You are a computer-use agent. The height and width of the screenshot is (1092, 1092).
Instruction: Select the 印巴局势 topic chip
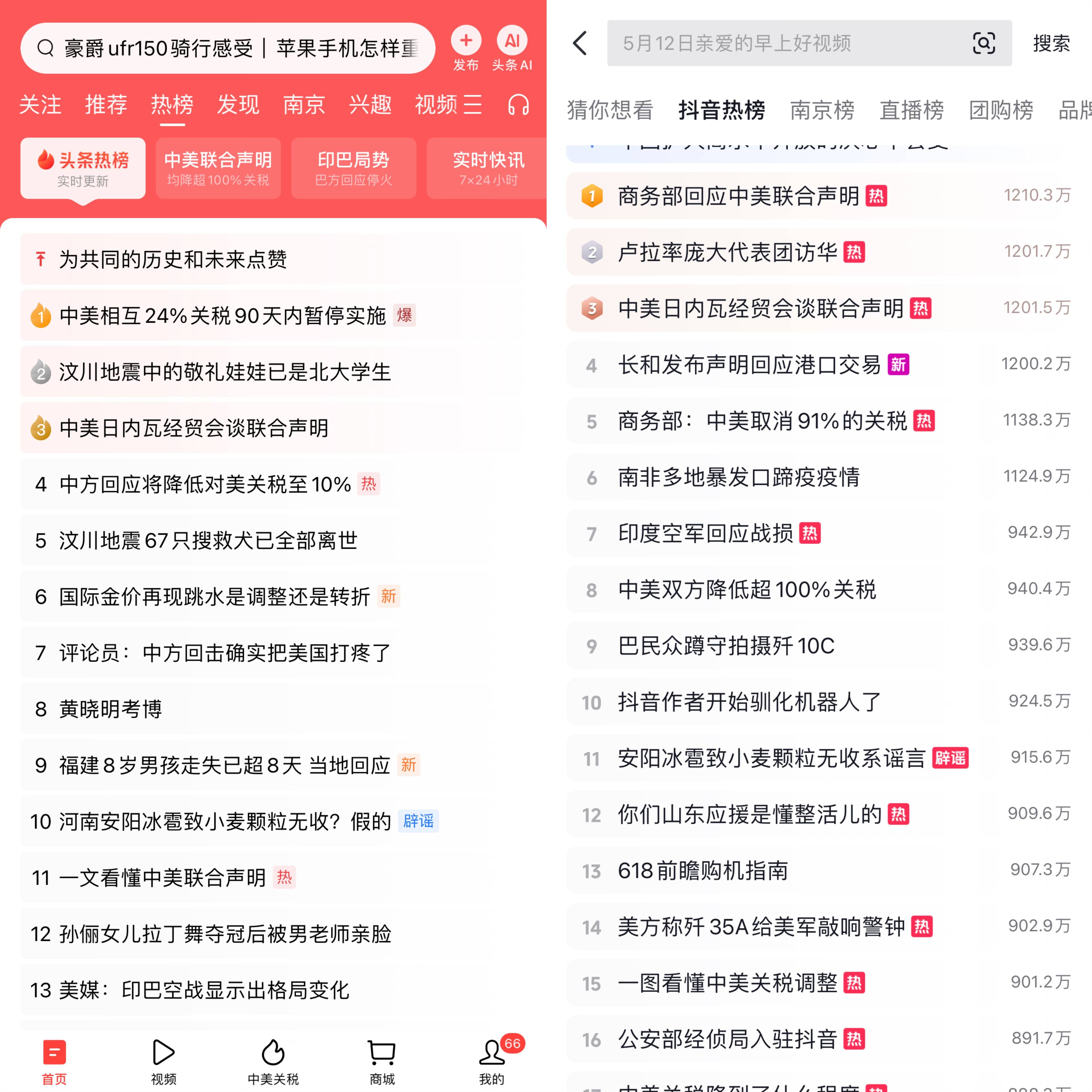[353, 168]
